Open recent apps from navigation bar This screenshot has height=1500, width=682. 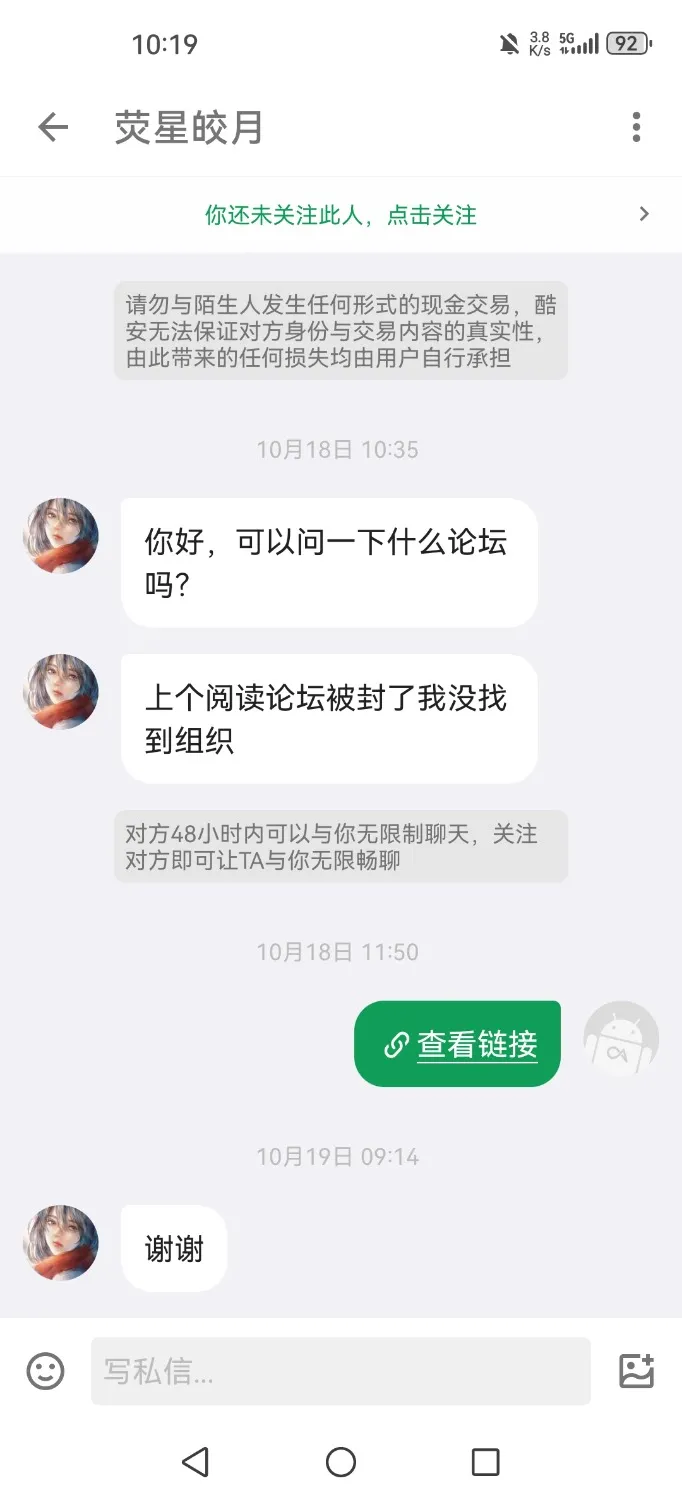(x=485, y=1462)
